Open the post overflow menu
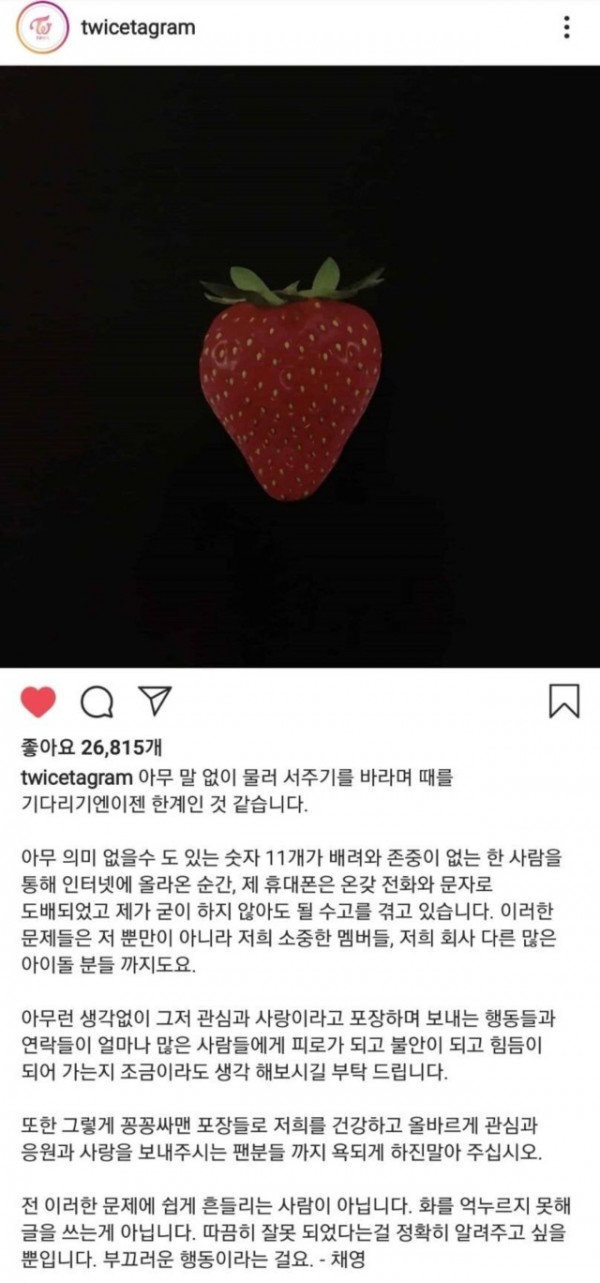This screenshot has height=1283, width=600. 566,28
